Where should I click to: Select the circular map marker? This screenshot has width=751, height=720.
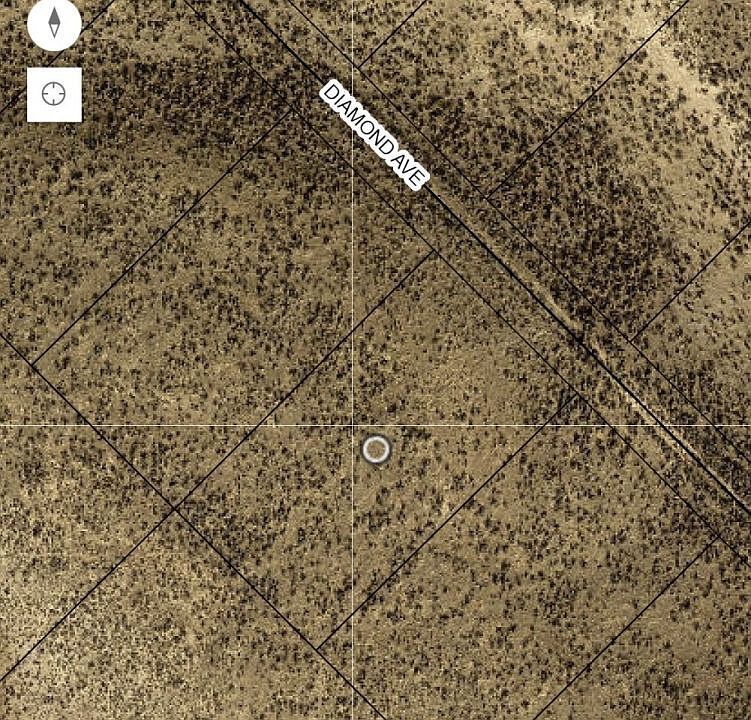click(376, 450)
